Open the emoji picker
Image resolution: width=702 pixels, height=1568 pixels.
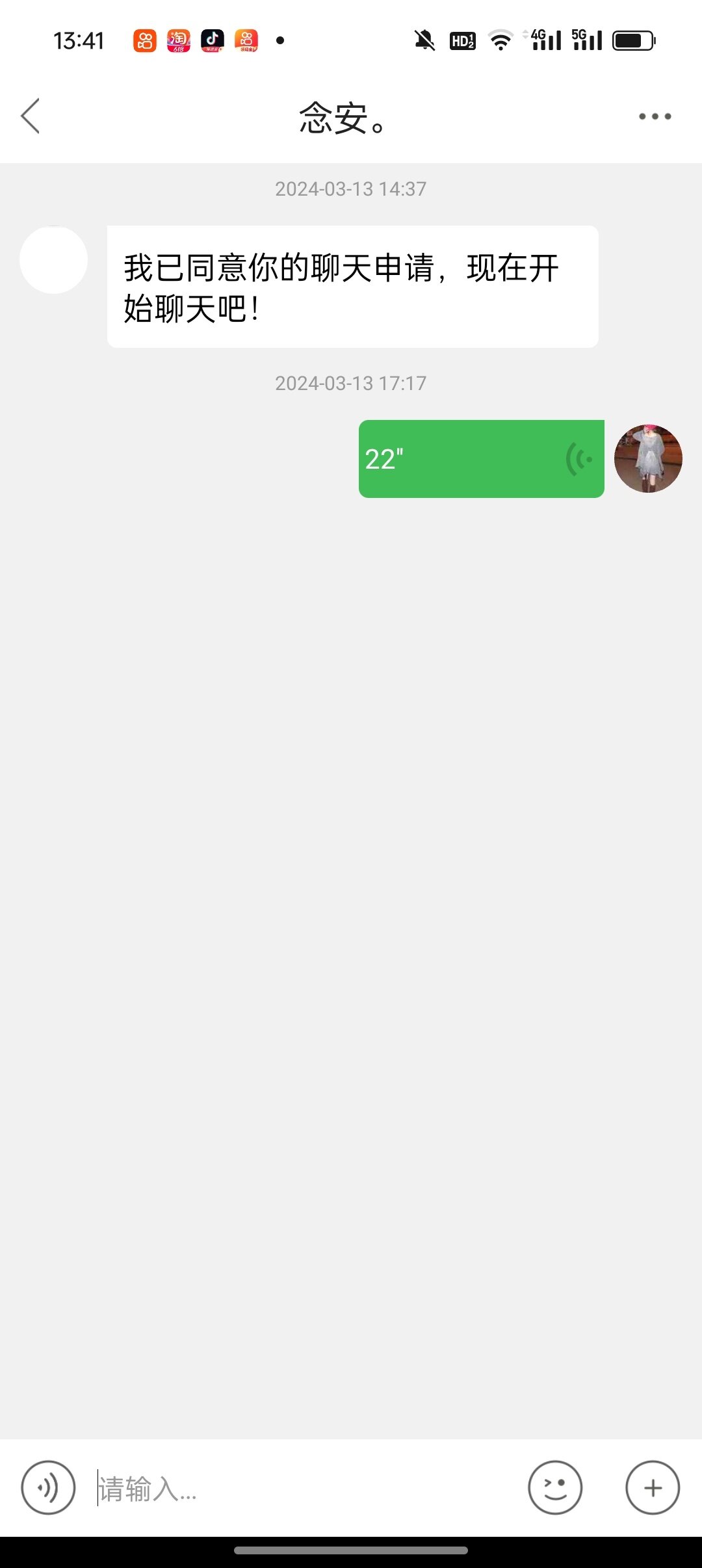point(555,1487)
